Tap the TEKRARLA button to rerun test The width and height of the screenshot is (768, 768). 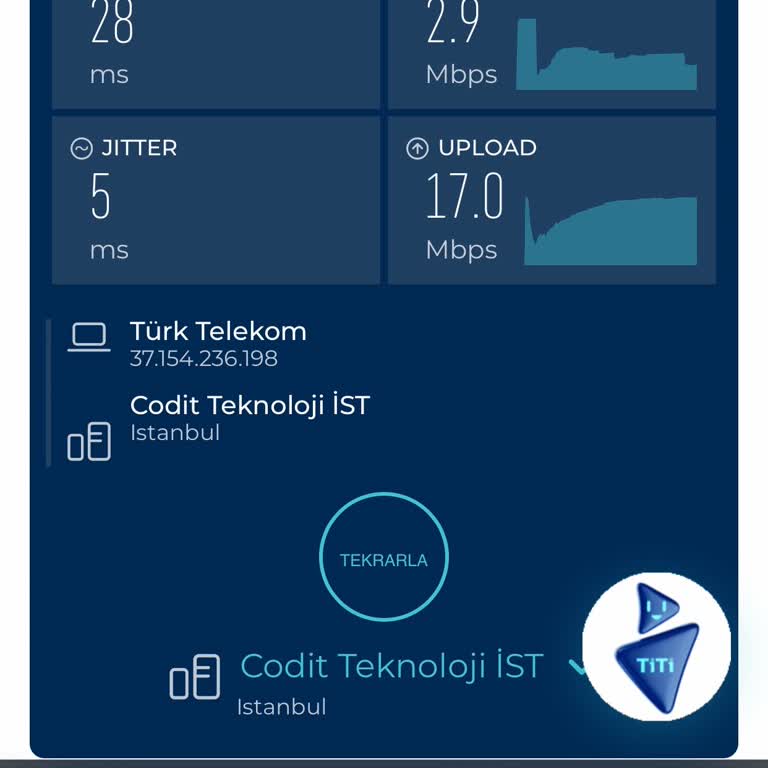[x=384, y=558]
